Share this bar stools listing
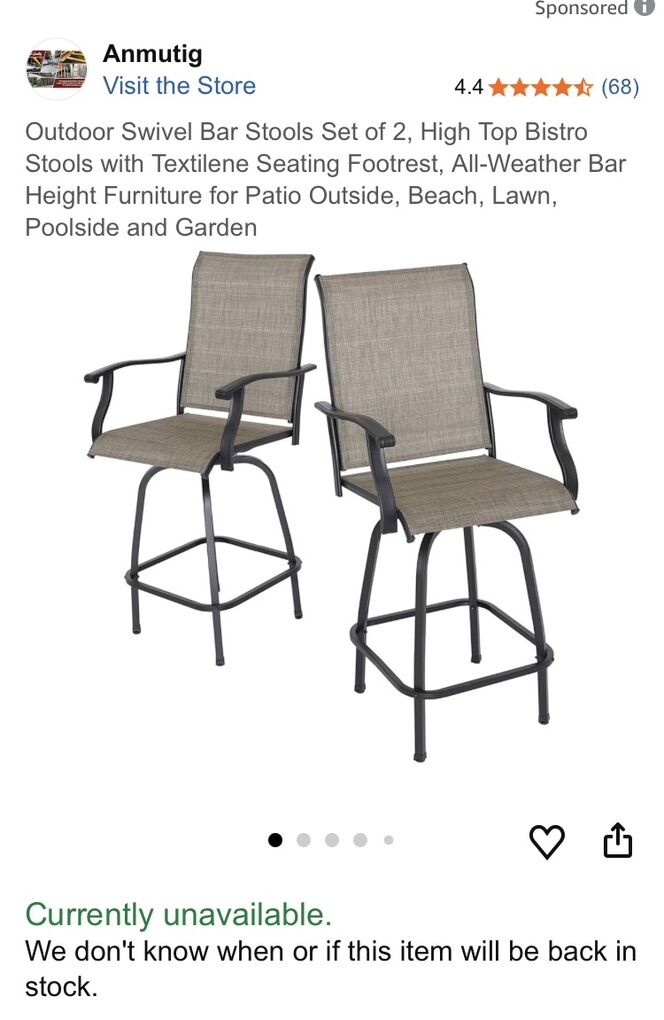Viewport: 664px width, 1020px height. (618, 840)
